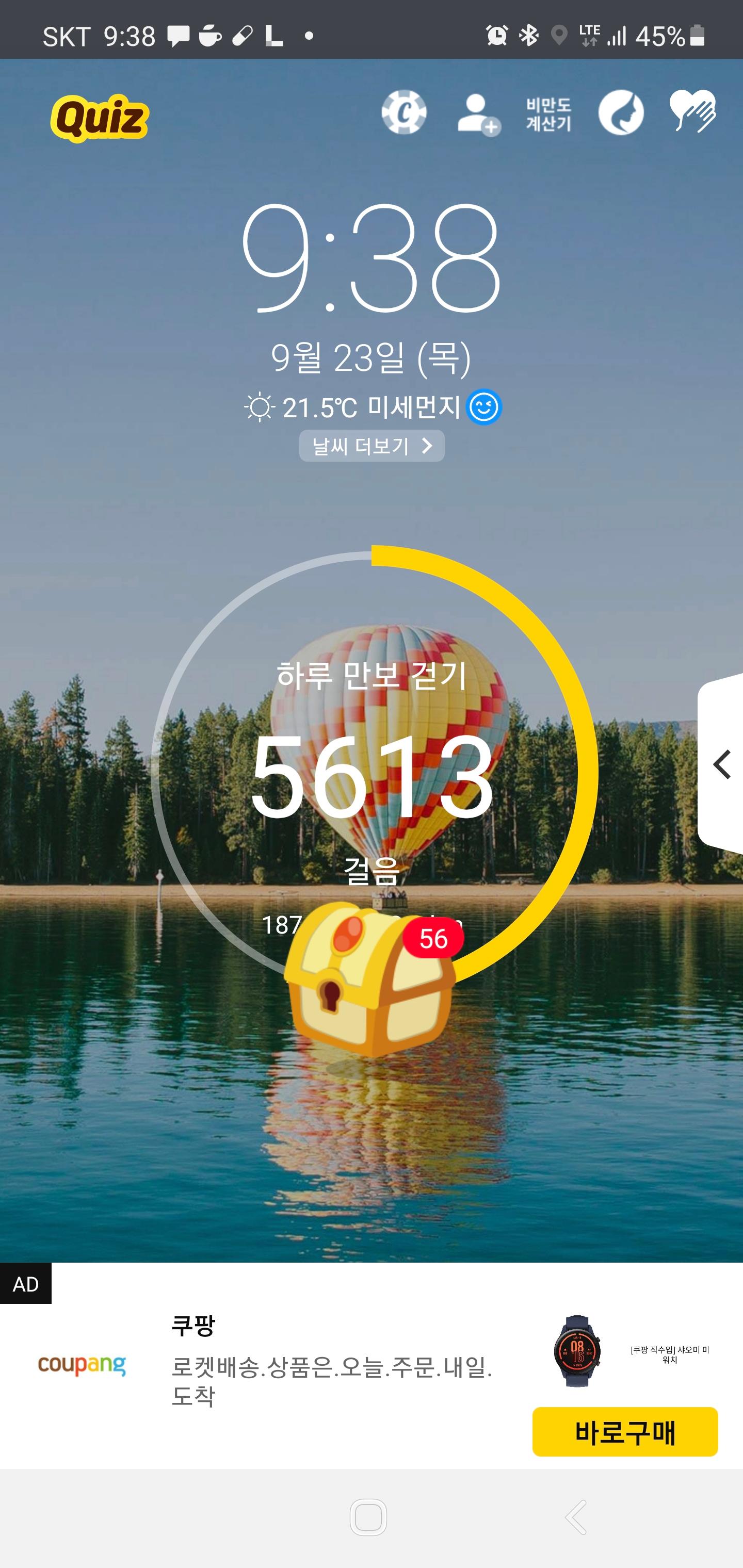The image size is (743, 1568).
Task: Open the Coupang ad banner text
Action: [x=331, y=1367]
